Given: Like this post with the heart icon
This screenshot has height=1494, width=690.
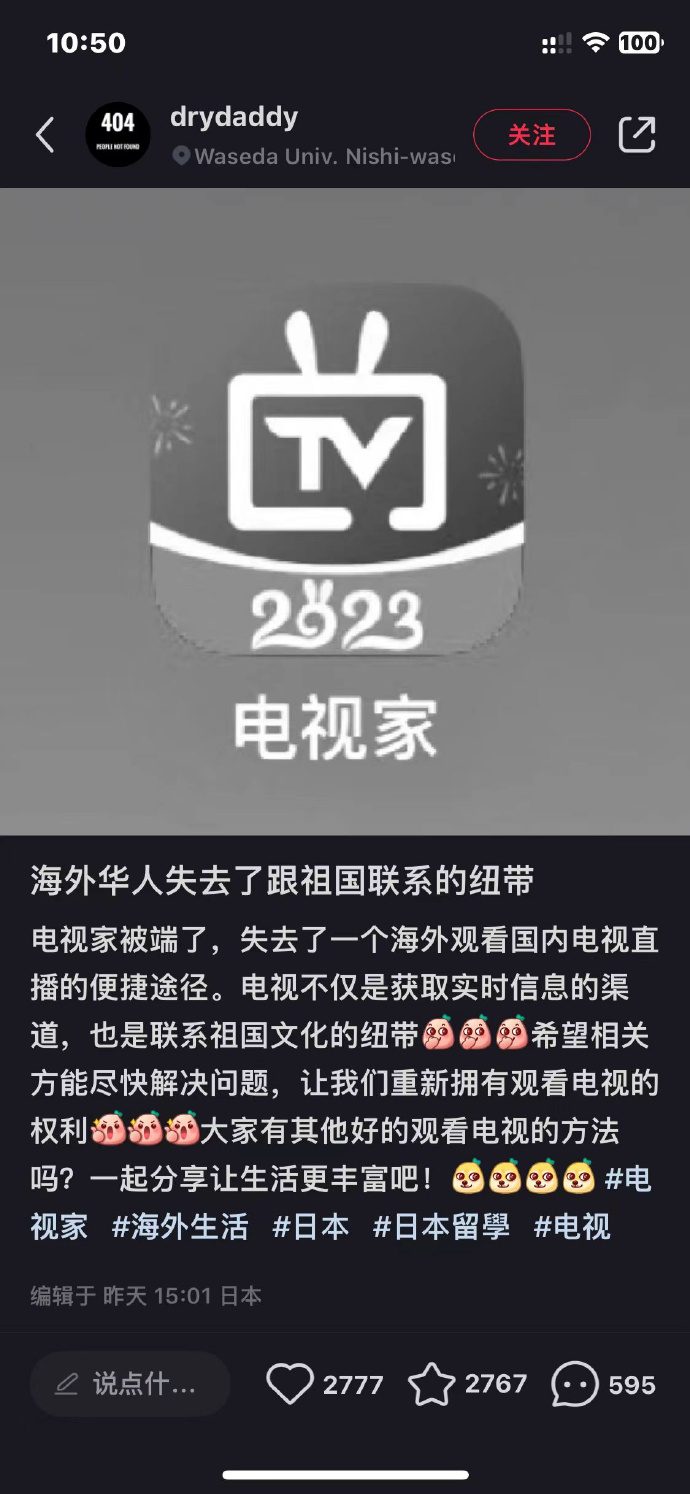Looking at the screenshot, I should (x=290, y=1384).
